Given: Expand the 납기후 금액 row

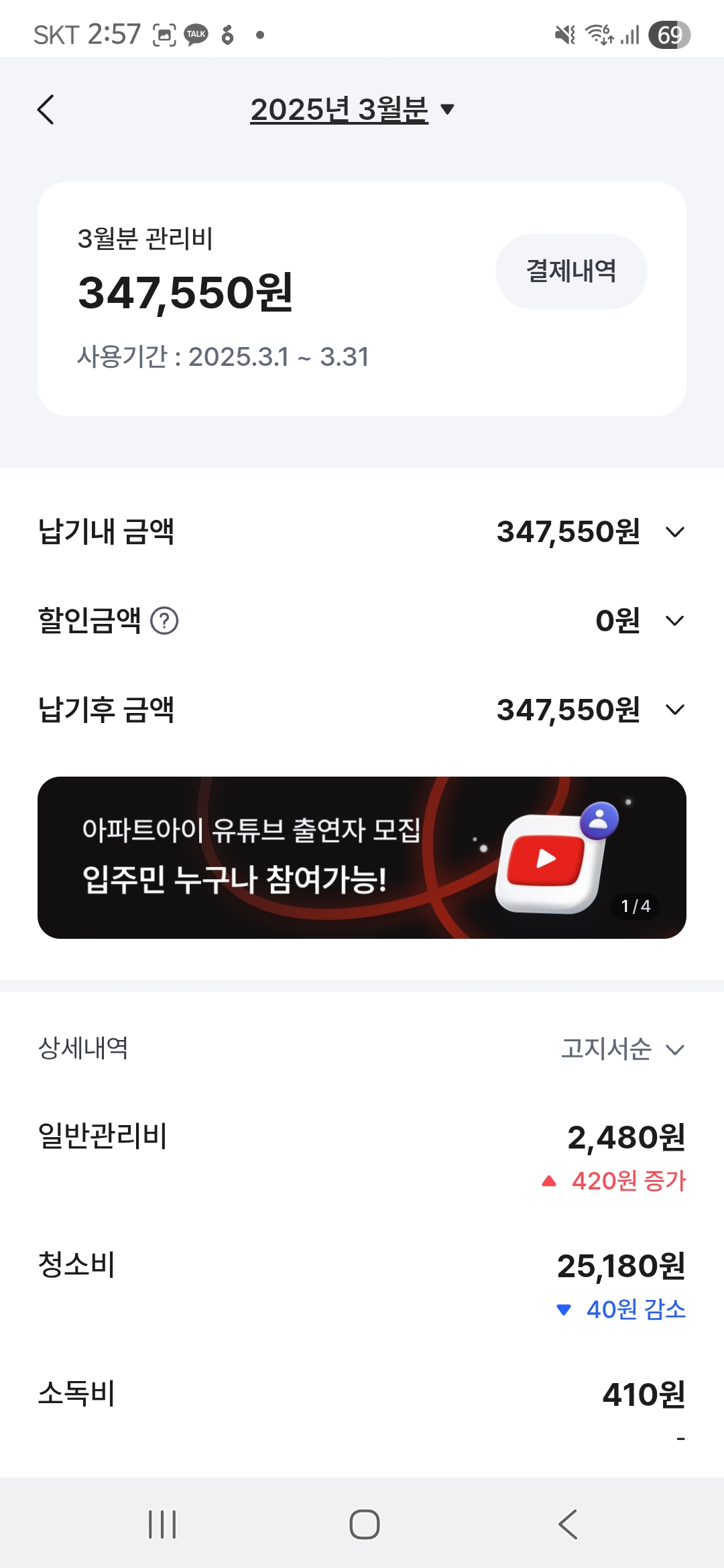Looking at the screenshot, I should coord(674,710).
